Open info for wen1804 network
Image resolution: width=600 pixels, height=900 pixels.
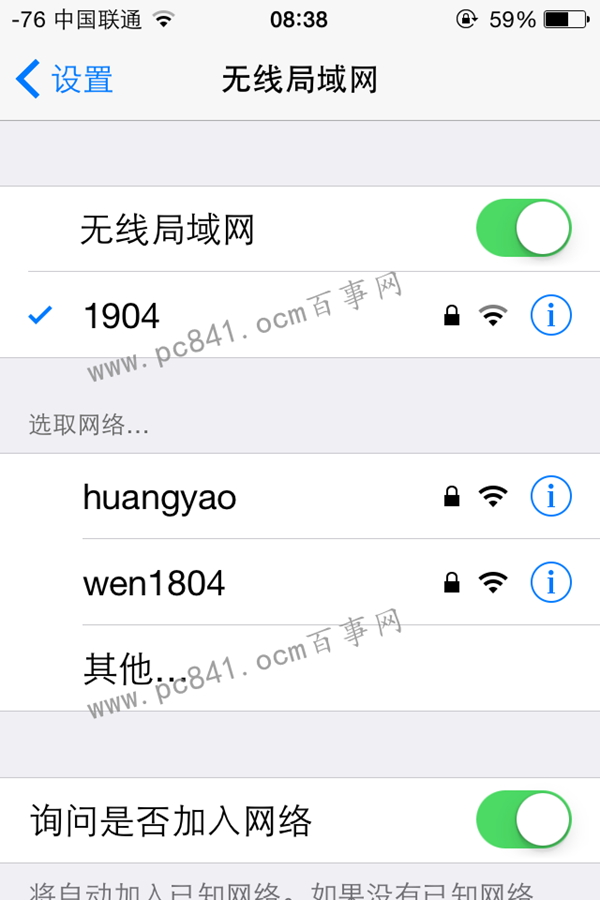550,581
